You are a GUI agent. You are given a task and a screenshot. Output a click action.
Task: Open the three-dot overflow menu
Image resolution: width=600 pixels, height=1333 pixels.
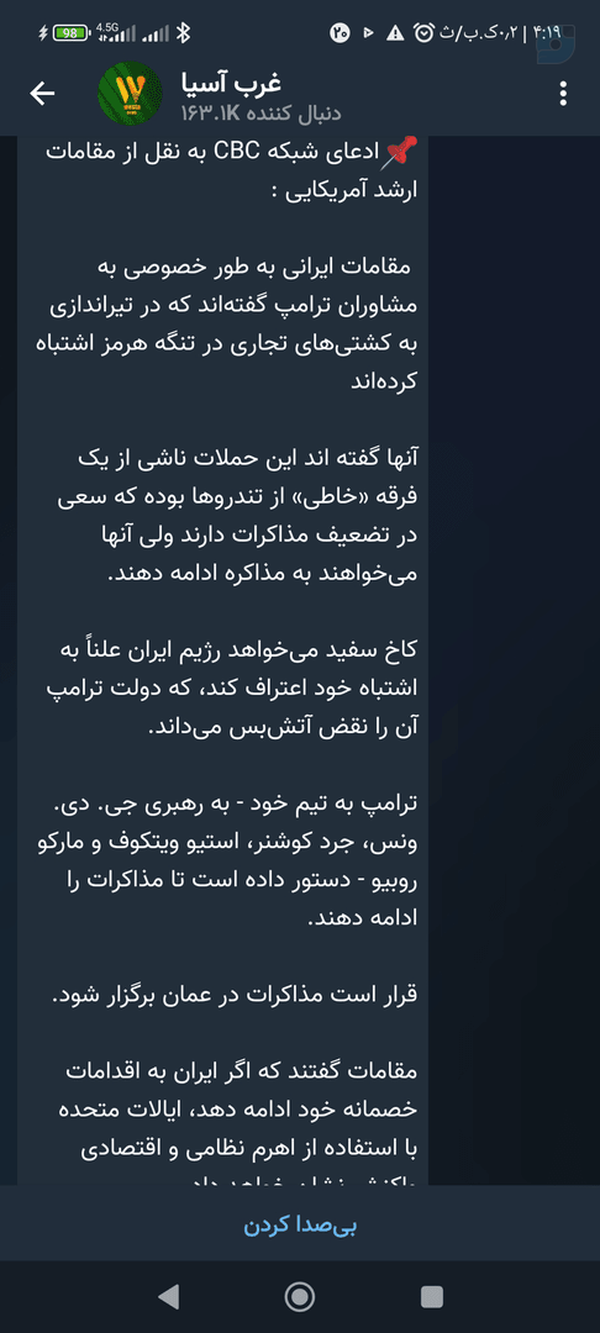564,94
